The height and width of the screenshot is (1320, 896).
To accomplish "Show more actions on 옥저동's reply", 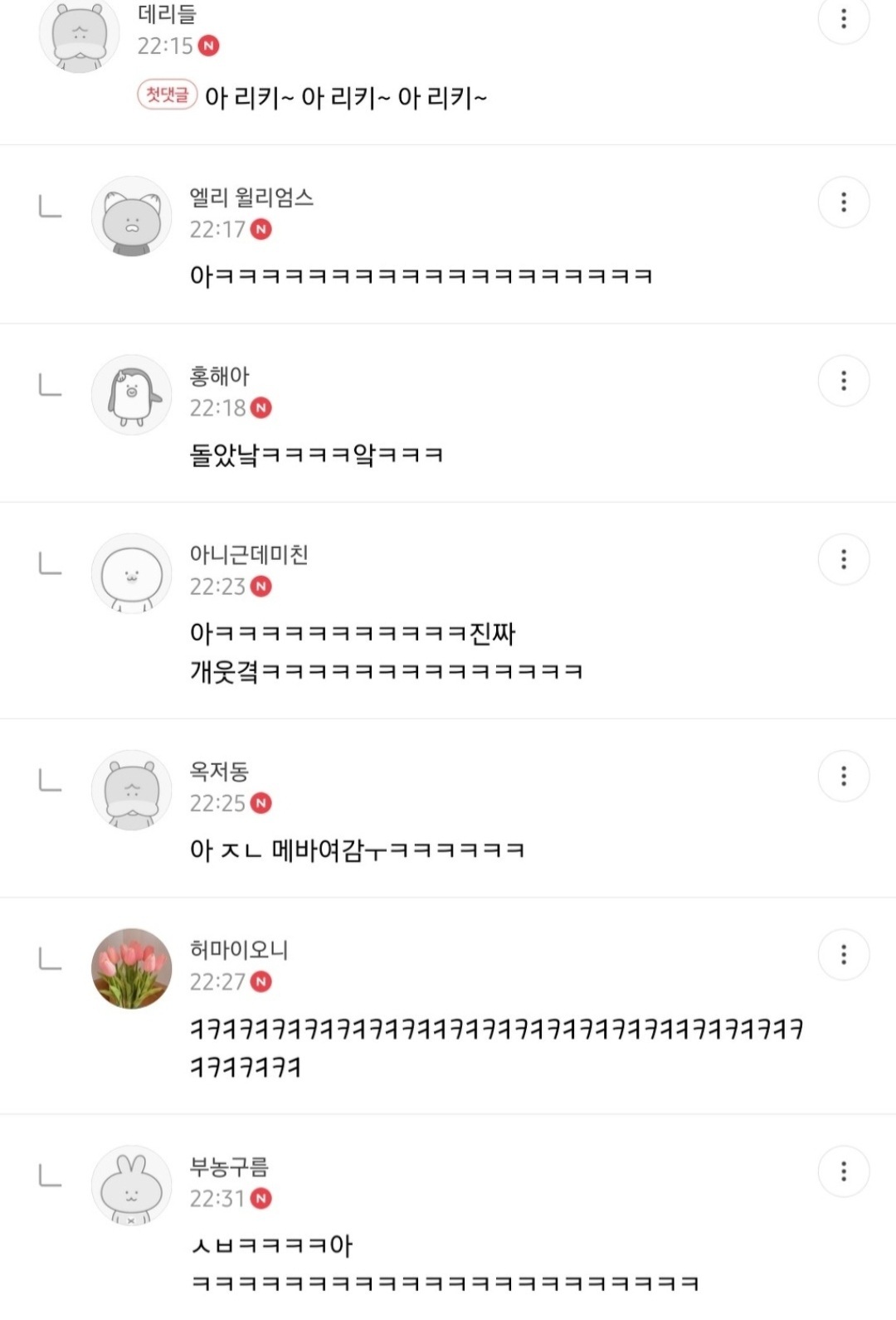I will coord(843,776).
